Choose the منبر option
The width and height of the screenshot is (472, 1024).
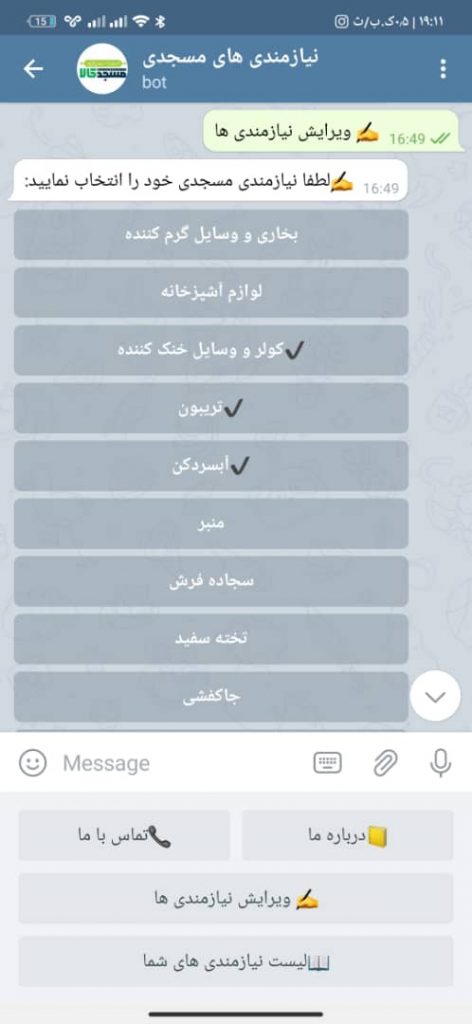click(x=212, y=524)
